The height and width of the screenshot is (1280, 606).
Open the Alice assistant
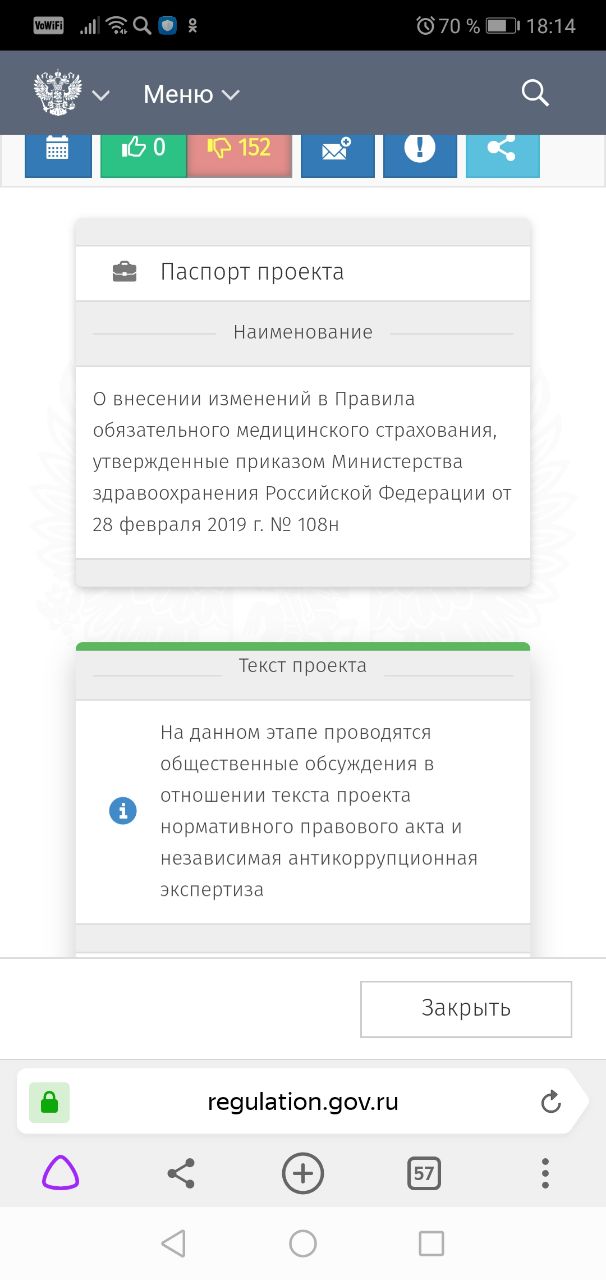[60, 1172]
